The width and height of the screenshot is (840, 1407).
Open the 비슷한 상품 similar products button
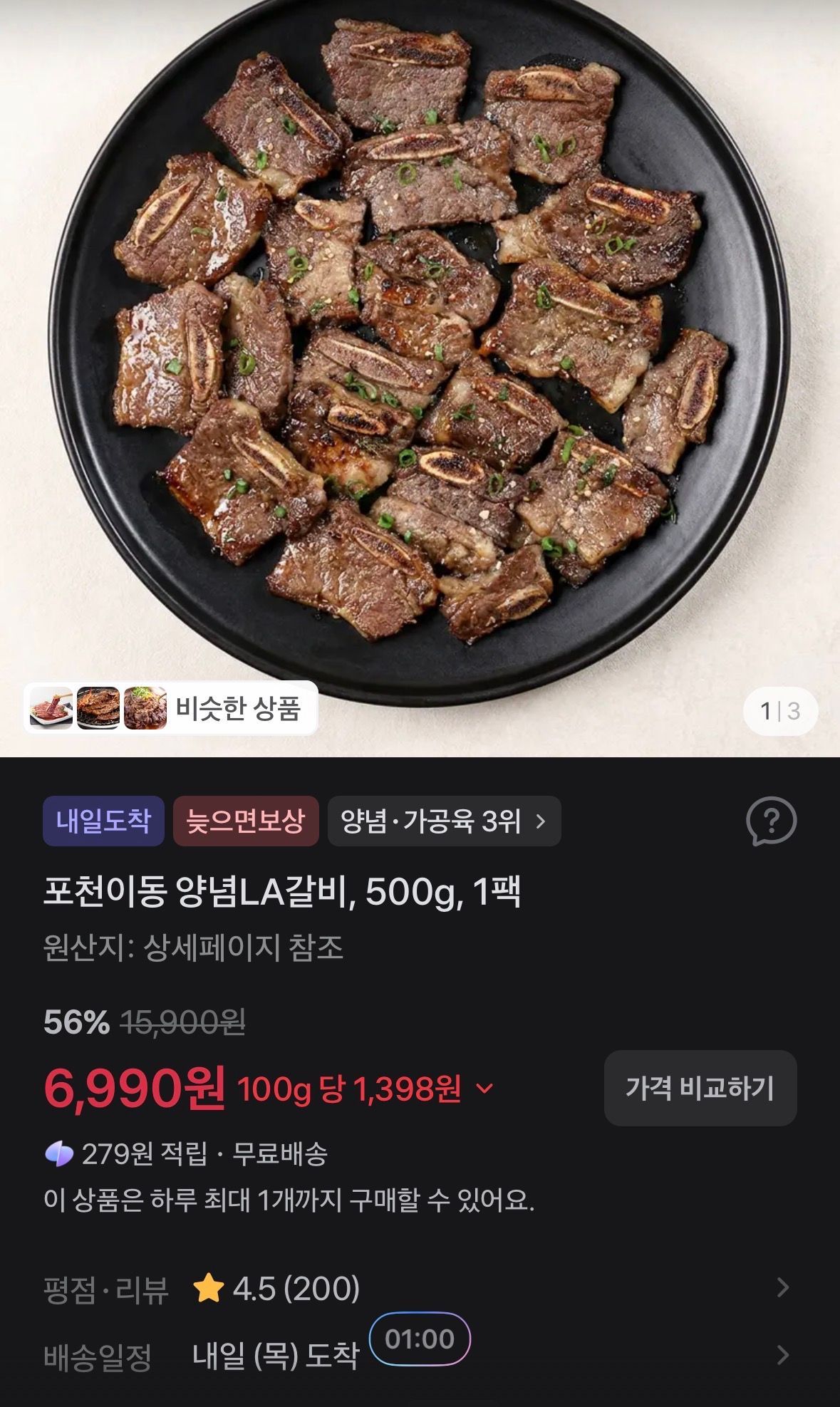(x=171, y=708)
